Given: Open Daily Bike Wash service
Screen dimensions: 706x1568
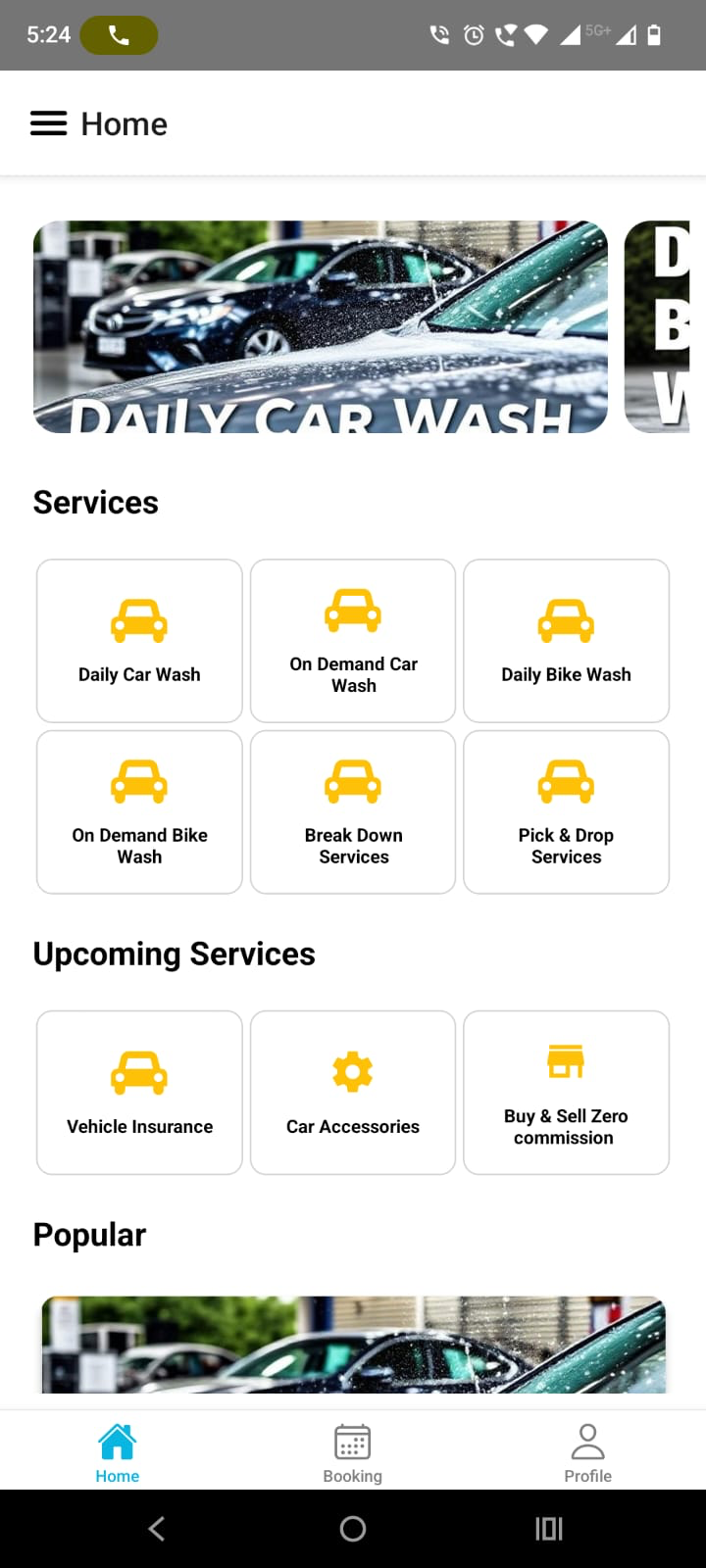Looking at the screenshot, I should click(566, 641).
